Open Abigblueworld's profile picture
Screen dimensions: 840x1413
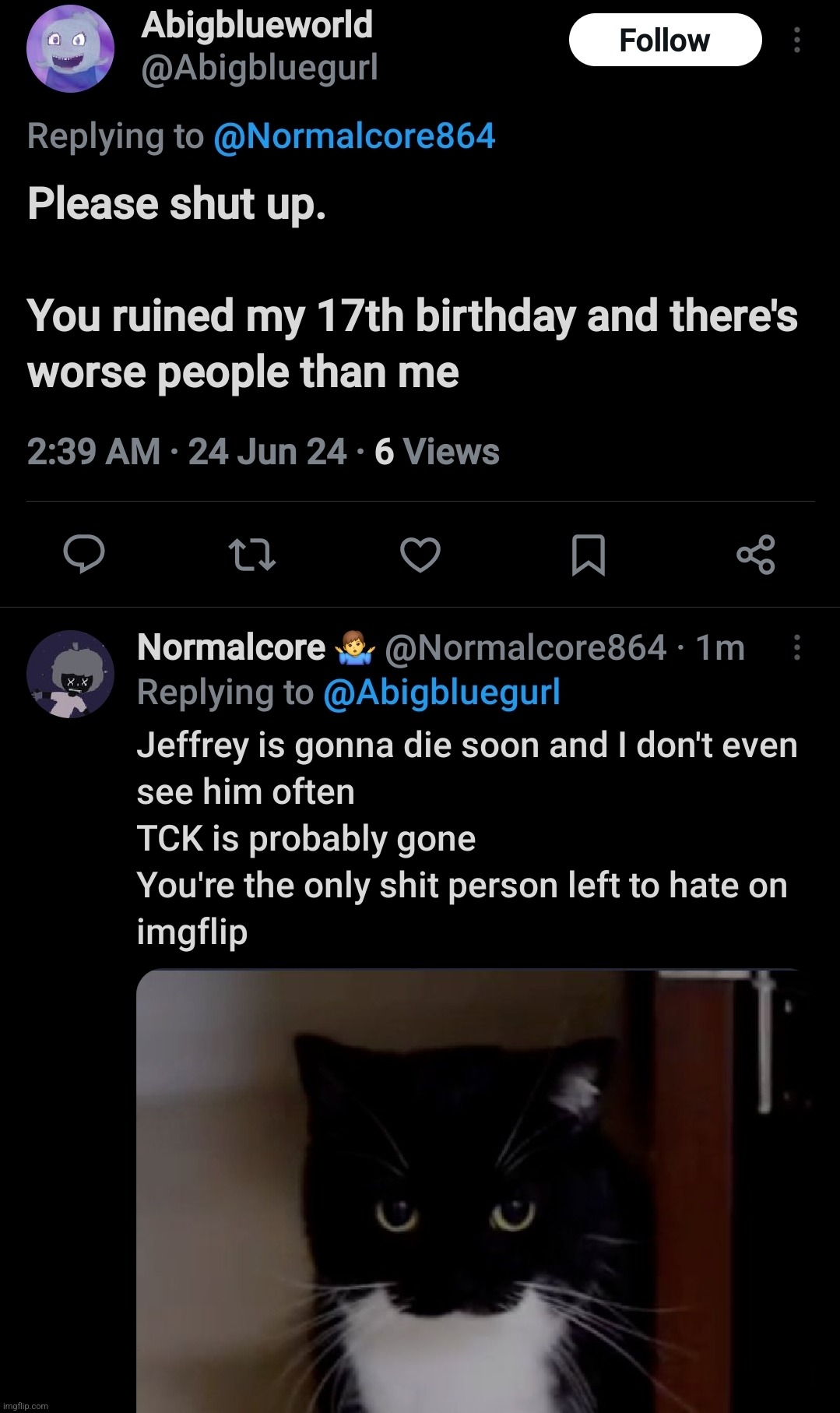pos(70,48)
